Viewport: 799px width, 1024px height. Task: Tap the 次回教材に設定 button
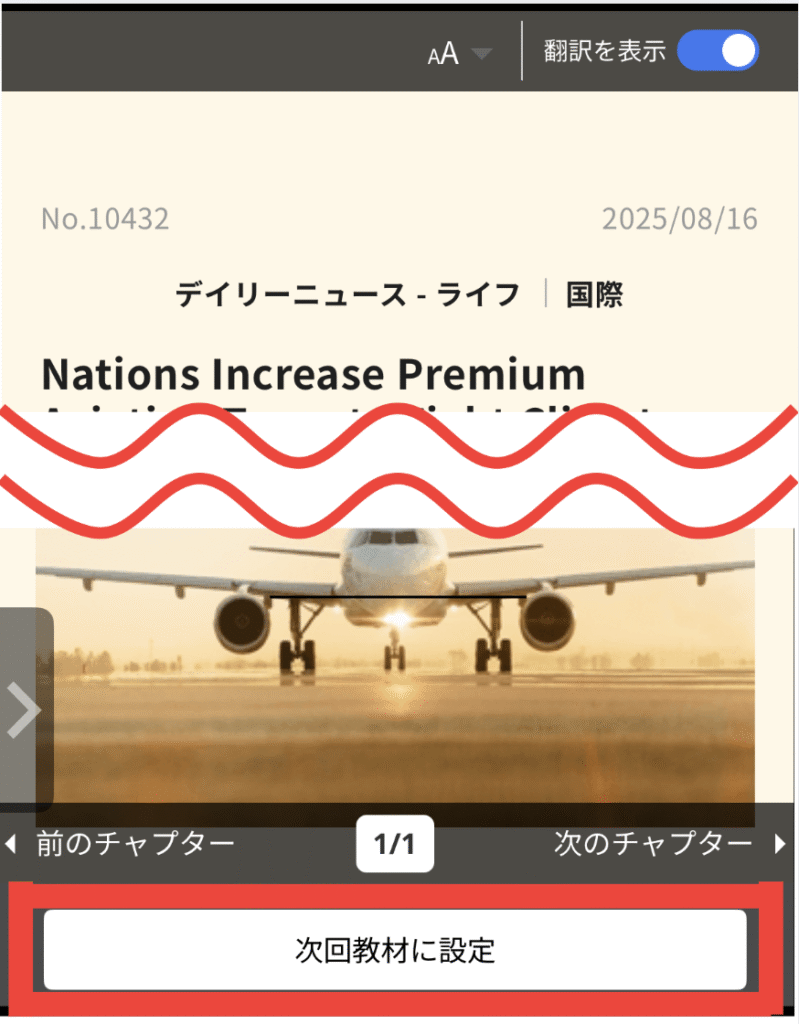pyautogui.click(x=395, y=949)
